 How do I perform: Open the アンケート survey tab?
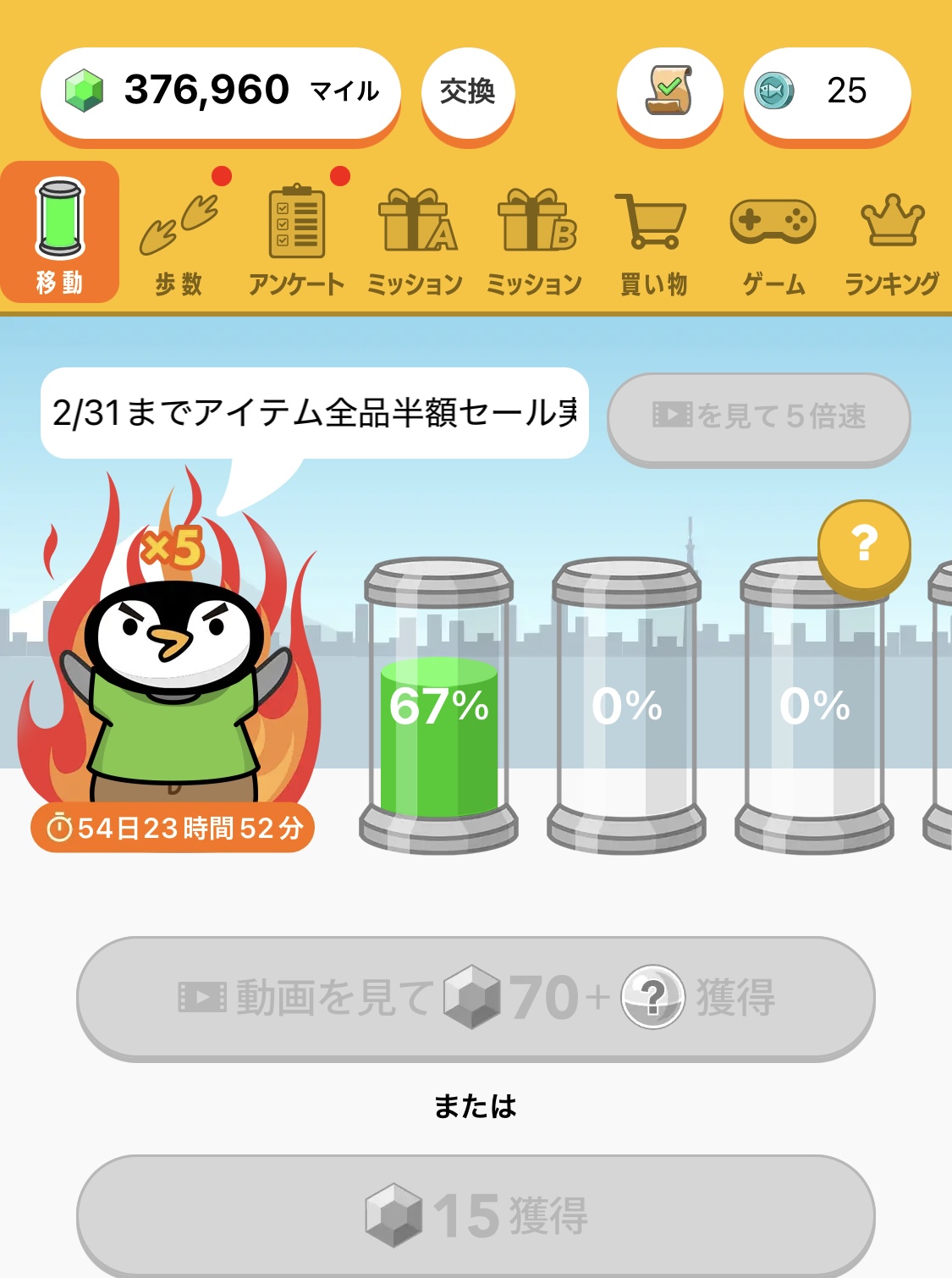(x=297, y=237)
